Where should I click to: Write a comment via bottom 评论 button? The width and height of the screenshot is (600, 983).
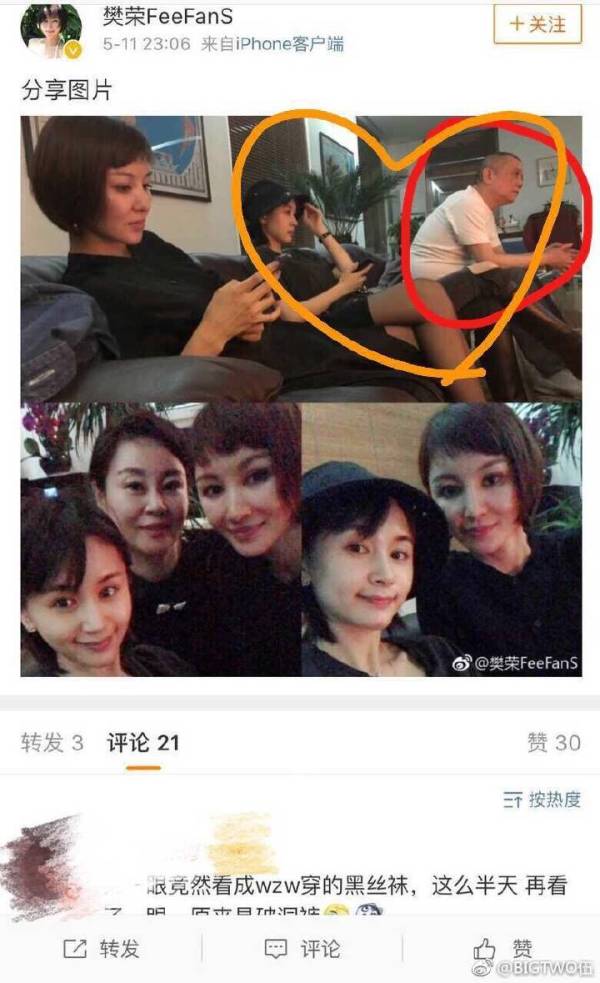(x=301, y=948)
